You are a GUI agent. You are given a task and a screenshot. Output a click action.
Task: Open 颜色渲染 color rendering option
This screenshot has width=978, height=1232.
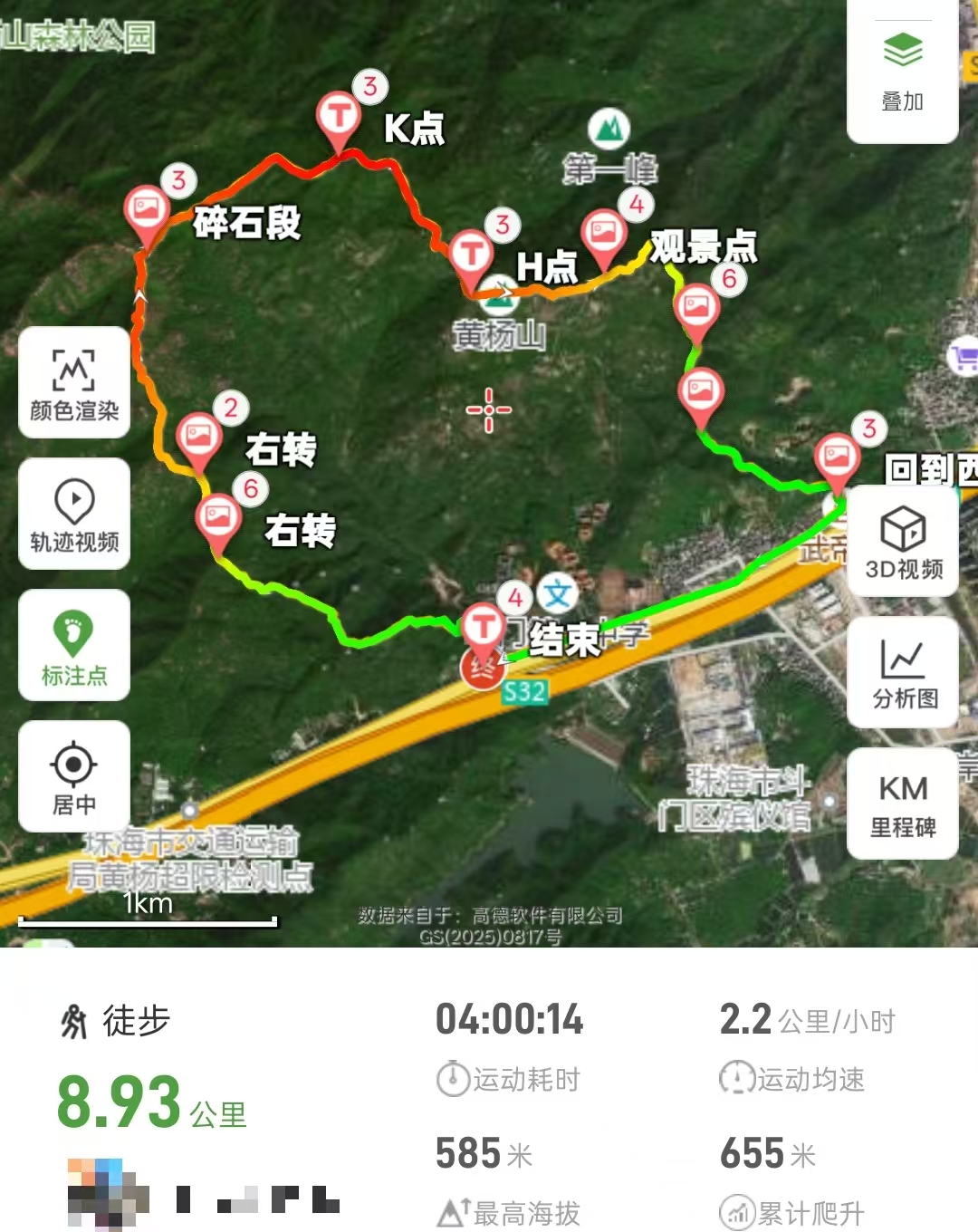tap(74, 383)
